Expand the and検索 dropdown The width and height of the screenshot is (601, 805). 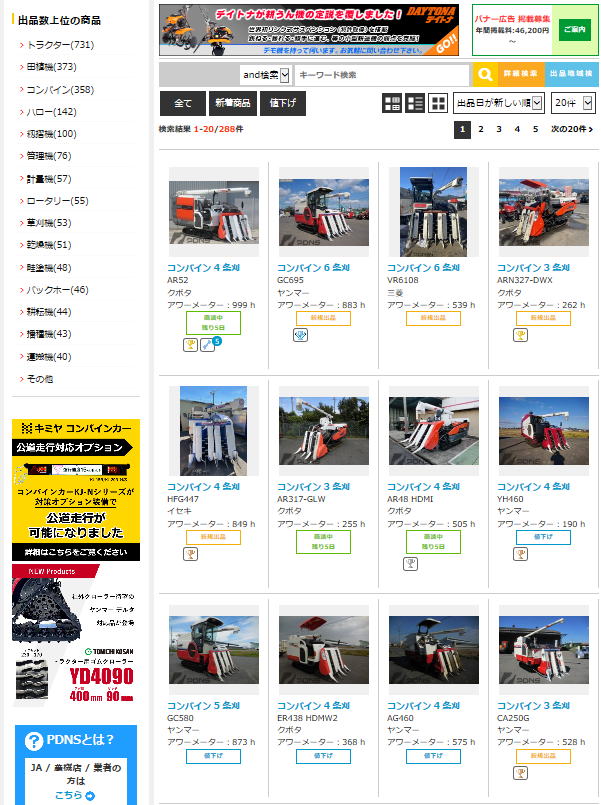(x=265, y=75)
